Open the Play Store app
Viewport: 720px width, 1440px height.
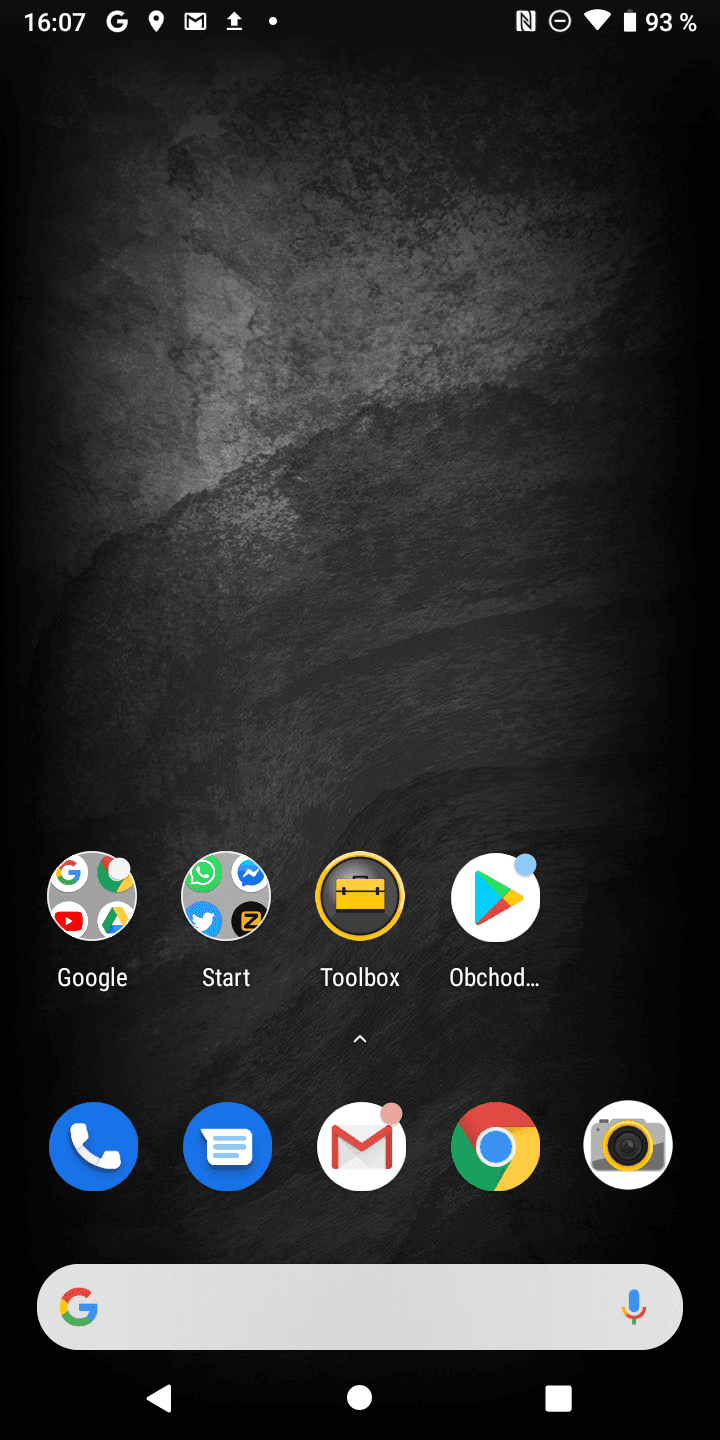click(495, 897)
